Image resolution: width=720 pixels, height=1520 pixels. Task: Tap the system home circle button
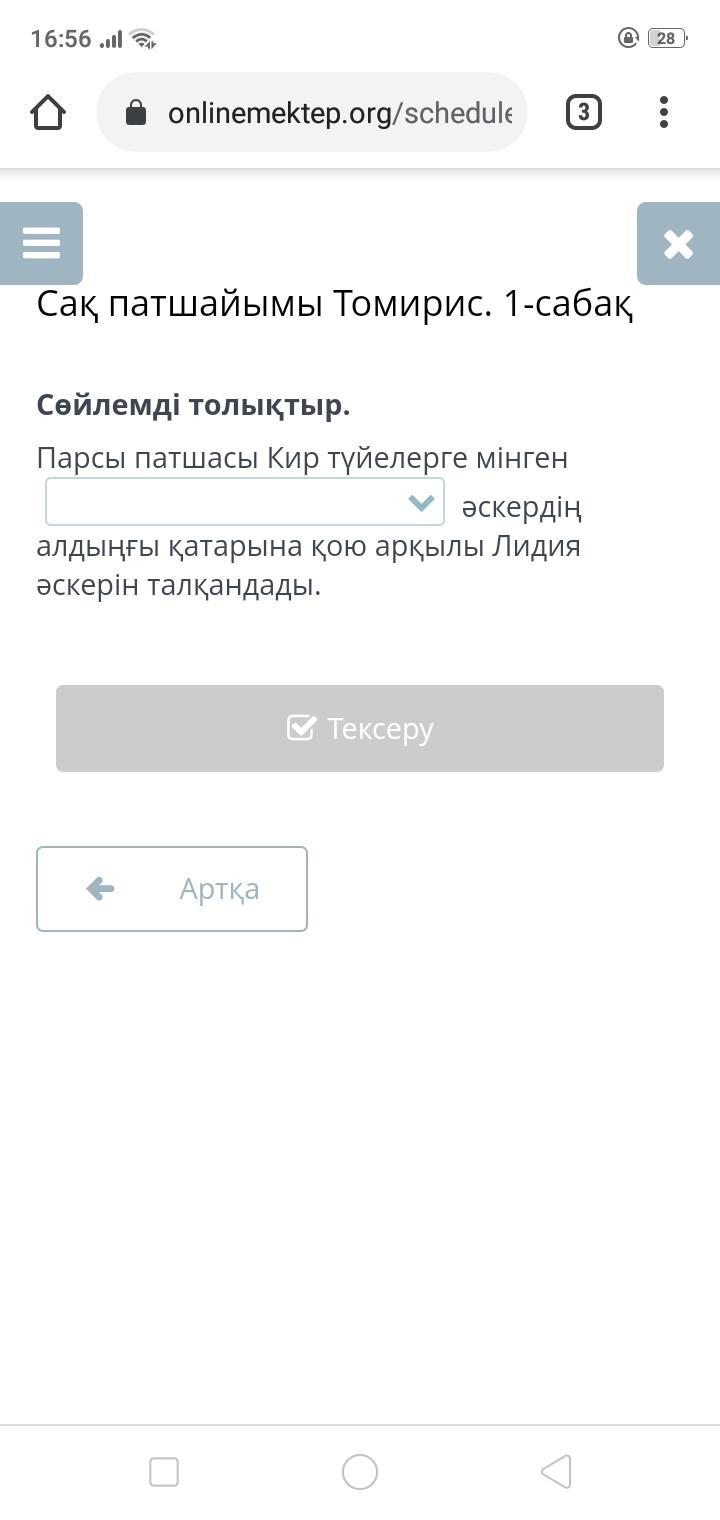[x=360, y=1471]
